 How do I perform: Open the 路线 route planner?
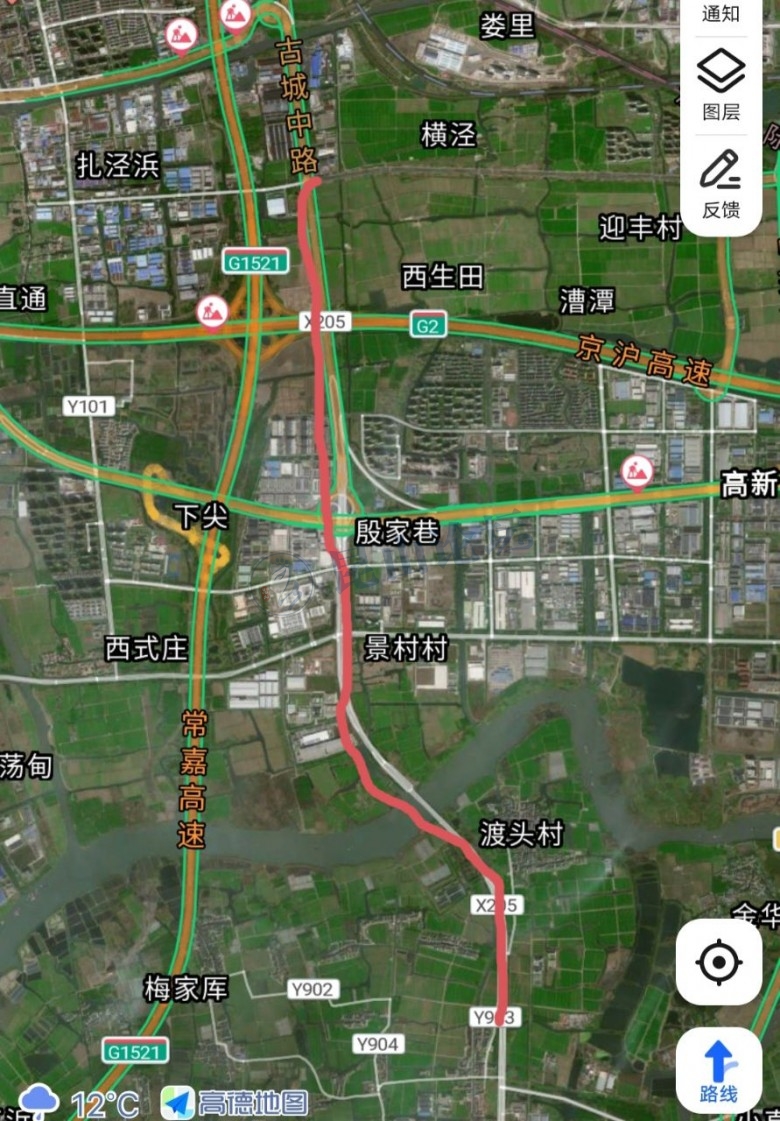pyautogui.click(x=718, y=1071)
